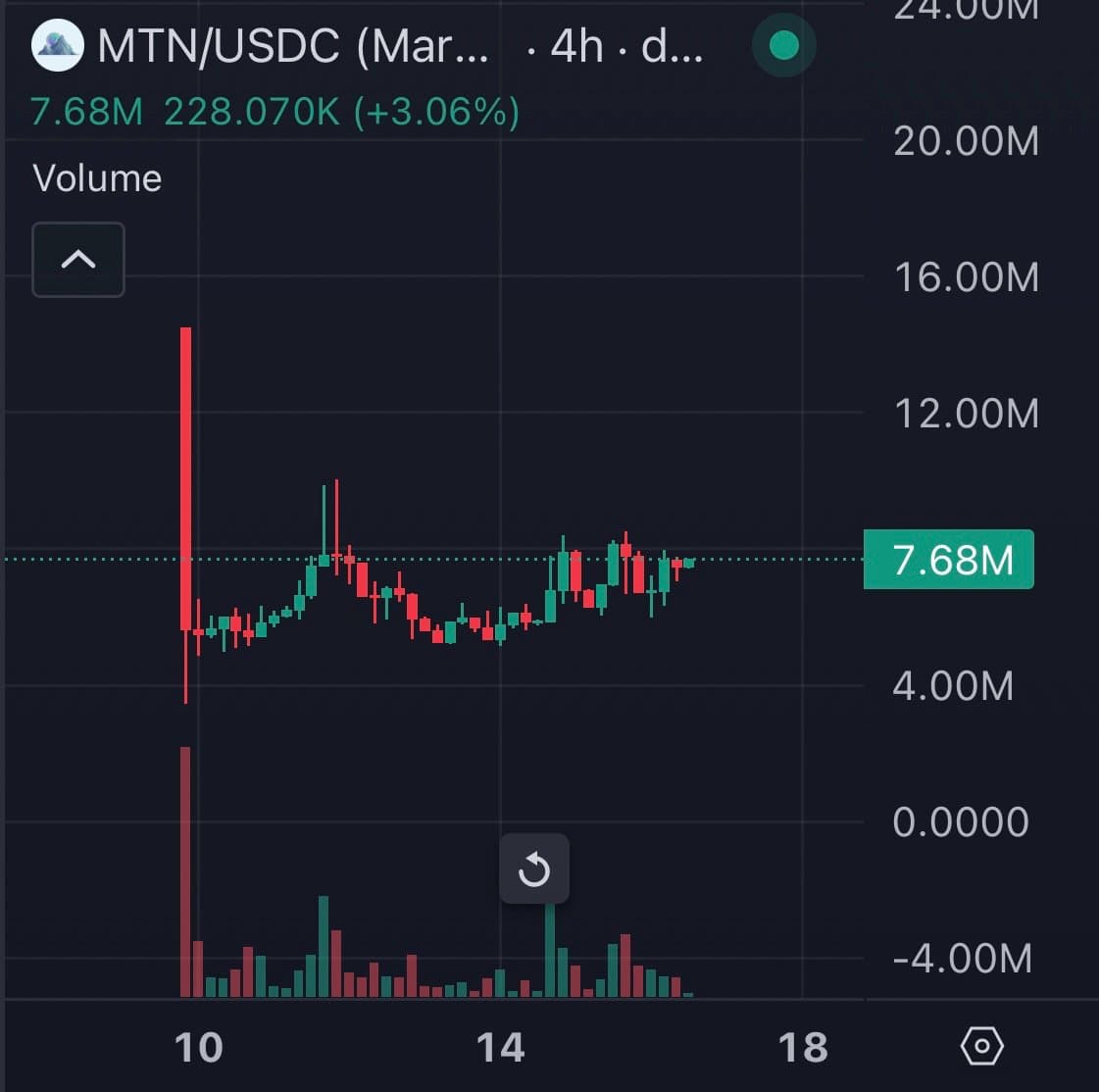Open chart settings hexagon icon
The height and width of the screenshot is (1092, 1099).
pos(981,1047)
